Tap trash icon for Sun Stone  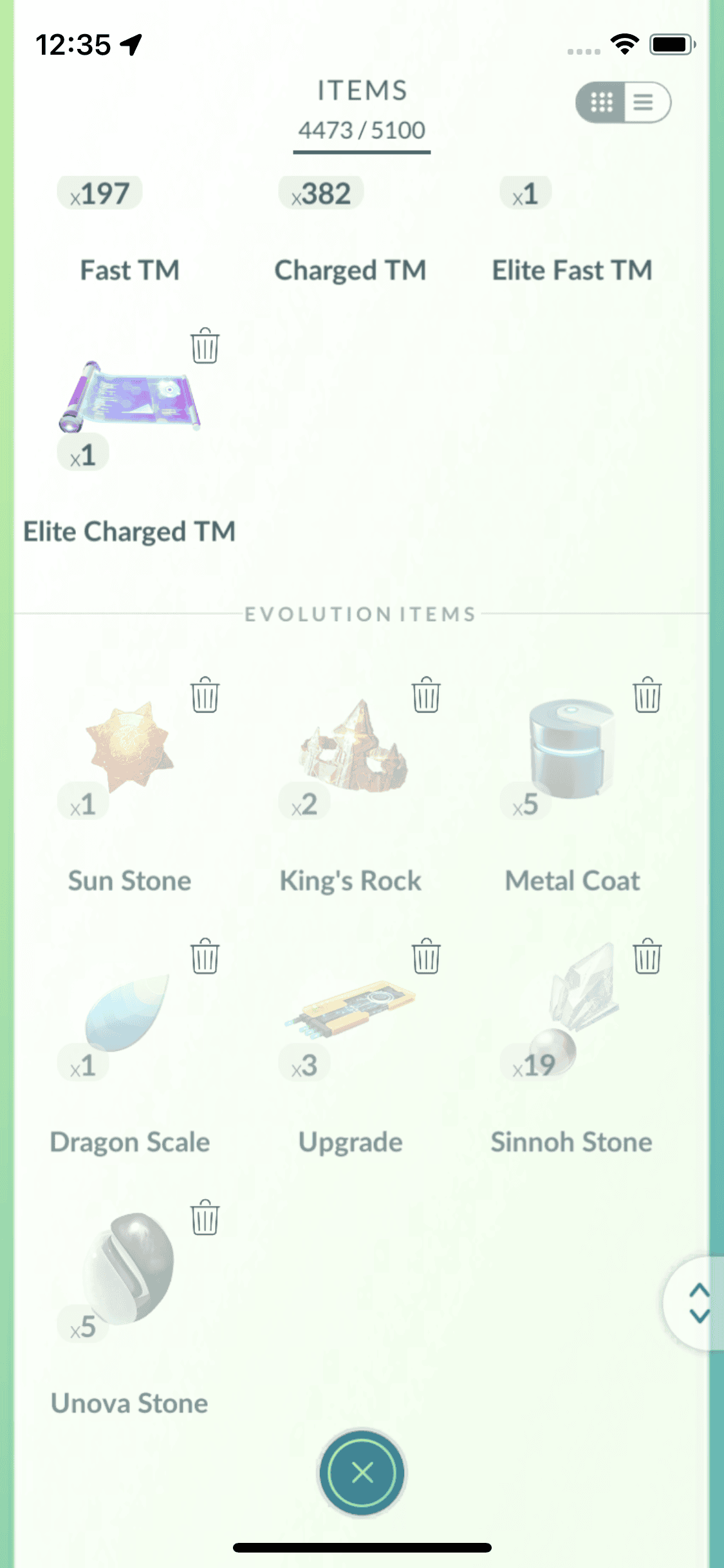tap(205, 695)
